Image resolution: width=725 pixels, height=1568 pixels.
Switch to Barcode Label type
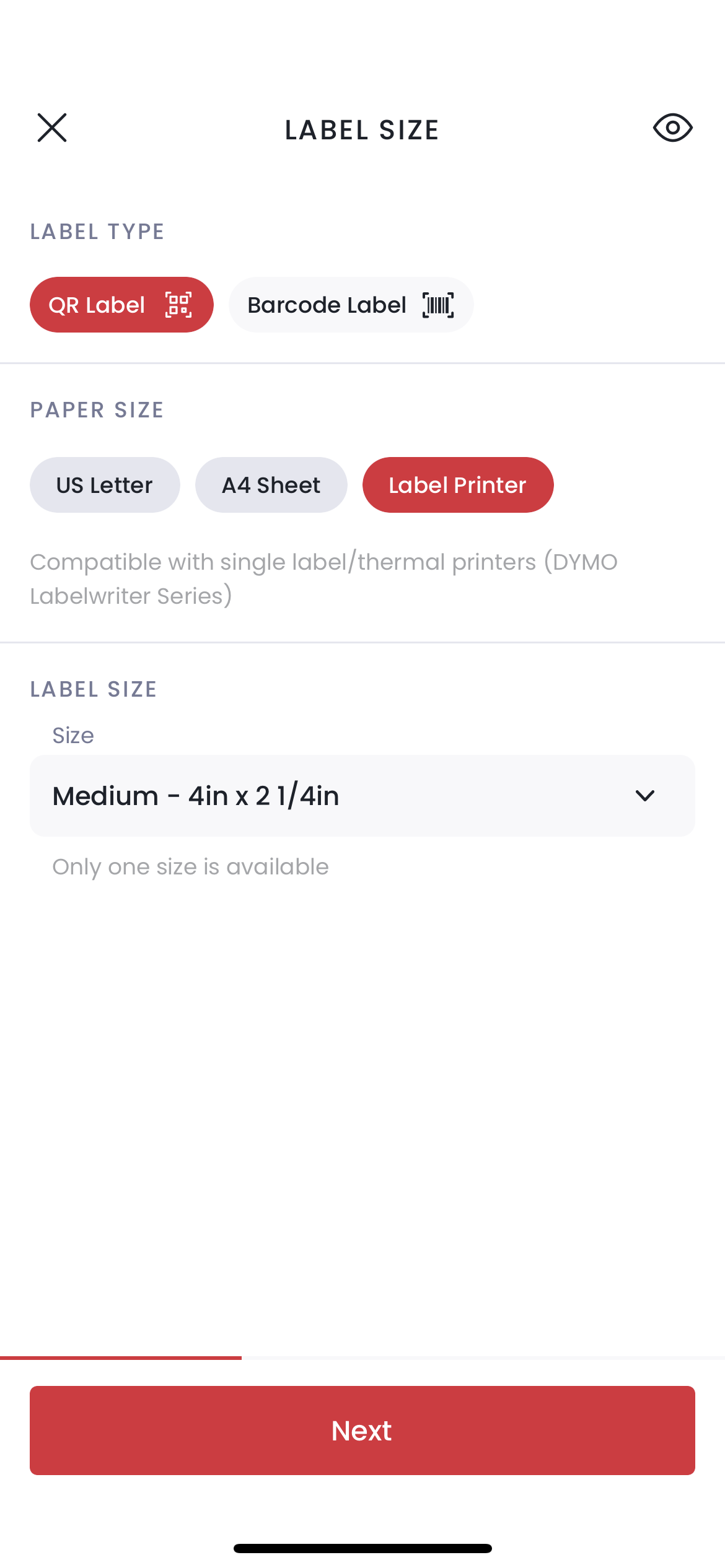coord(351,305)
